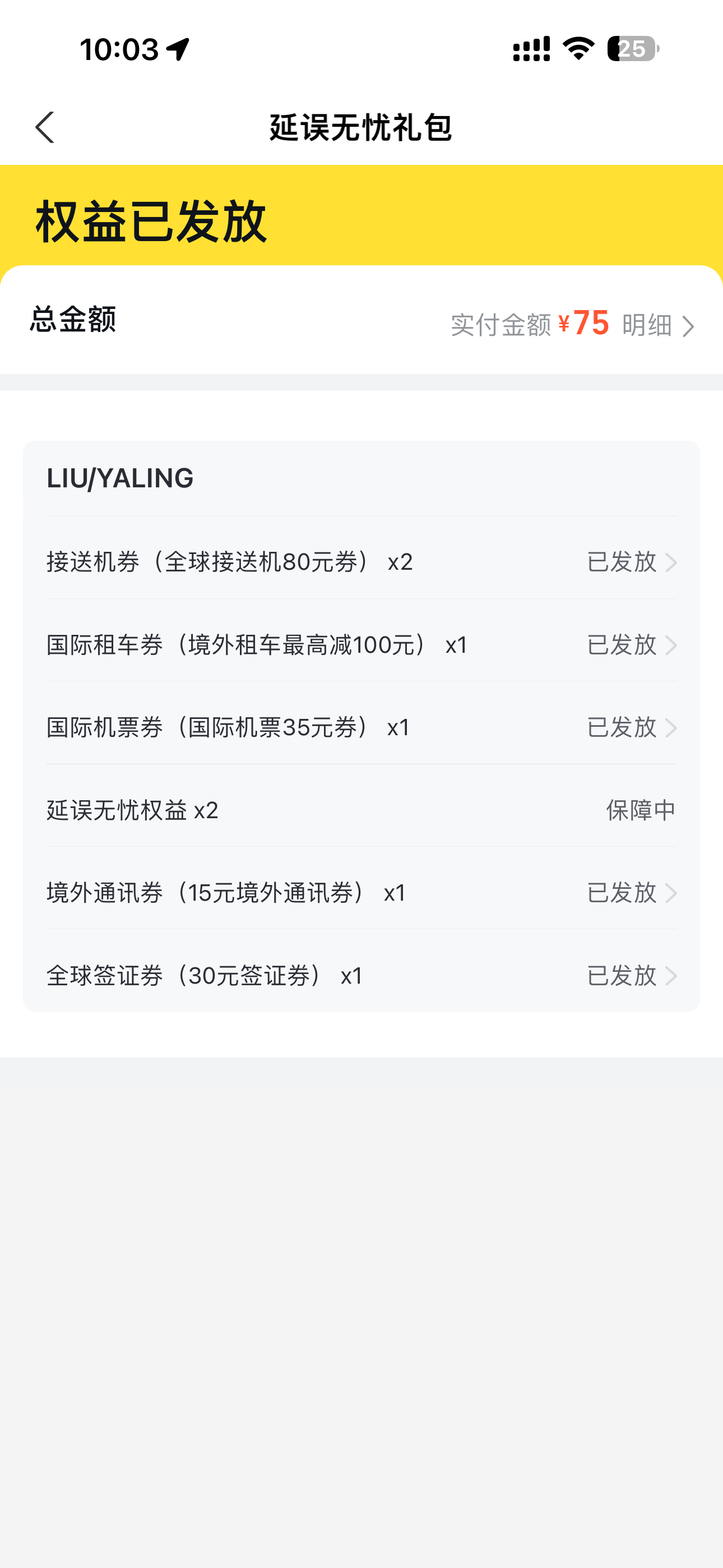Image resolution: width=723 pixels, height=1568 pixels.
Task: Go back from 延误无忧礼包 page
Action: [x=45, y=127]
